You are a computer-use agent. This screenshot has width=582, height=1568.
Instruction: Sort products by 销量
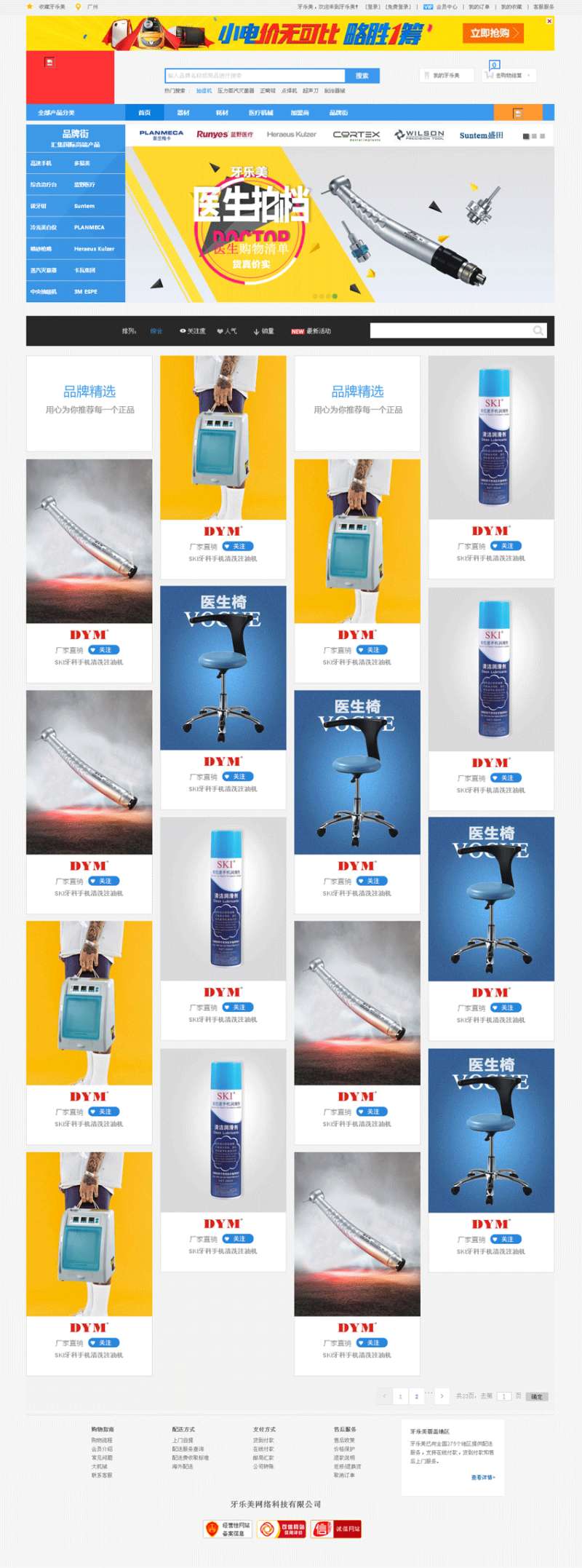pyautogui.click(x=264, y=331)
